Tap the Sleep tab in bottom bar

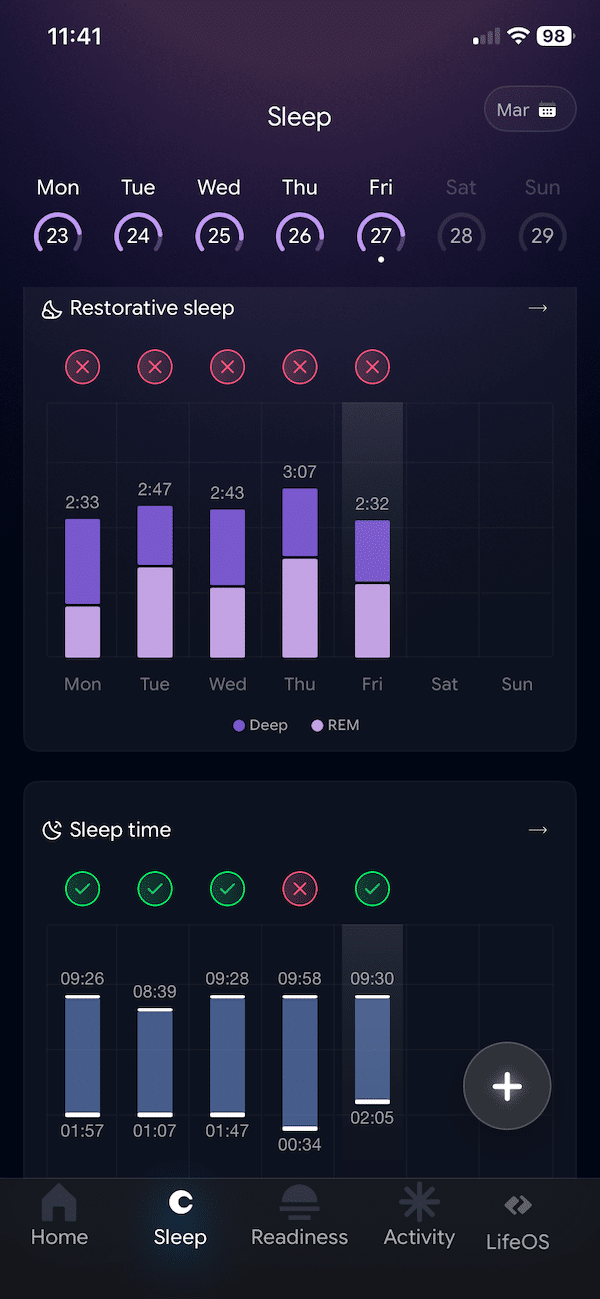[x=180, y=1217]
